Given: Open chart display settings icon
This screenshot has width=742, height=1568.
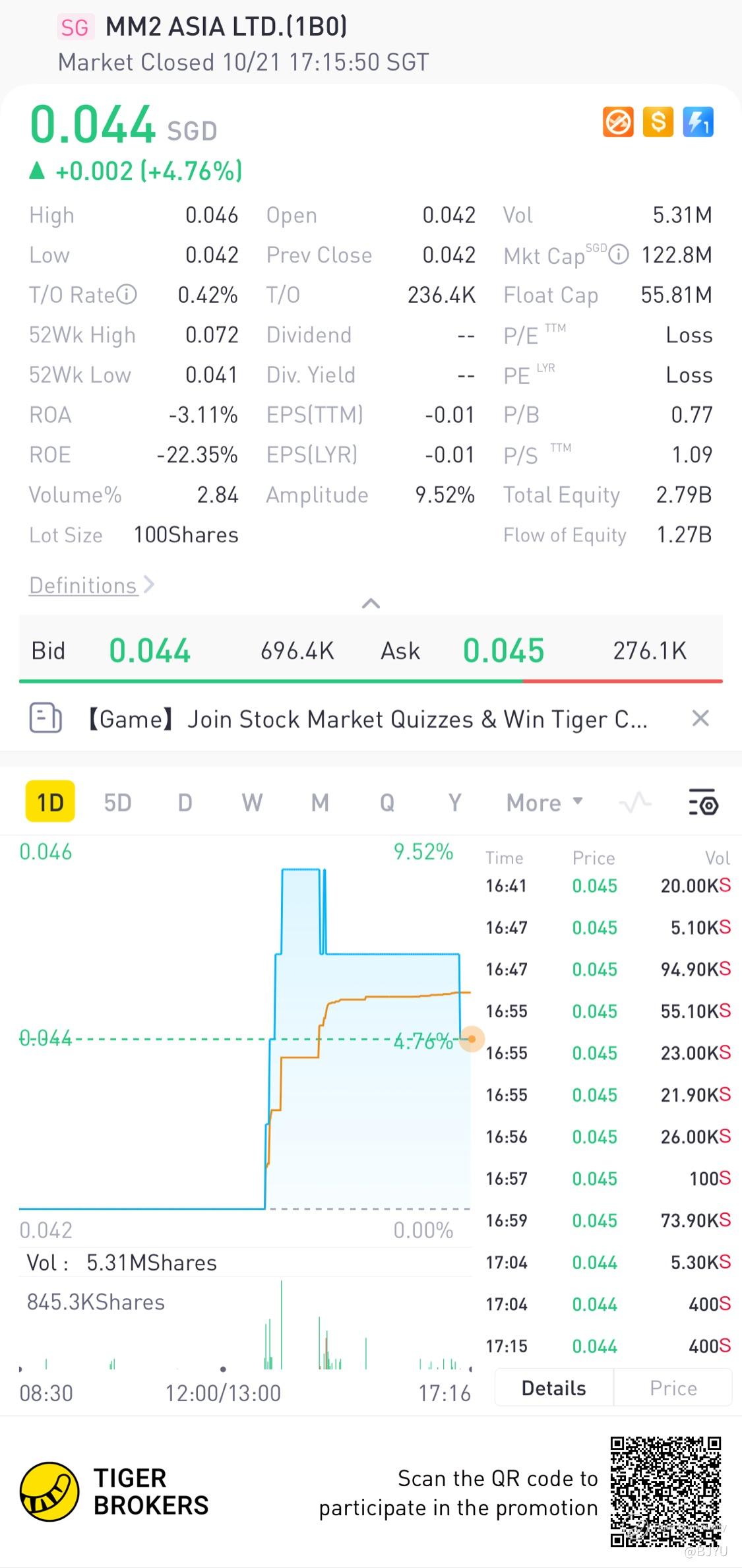Looking at the screenshot, I should pyautogui.click(x=703, y=803).
